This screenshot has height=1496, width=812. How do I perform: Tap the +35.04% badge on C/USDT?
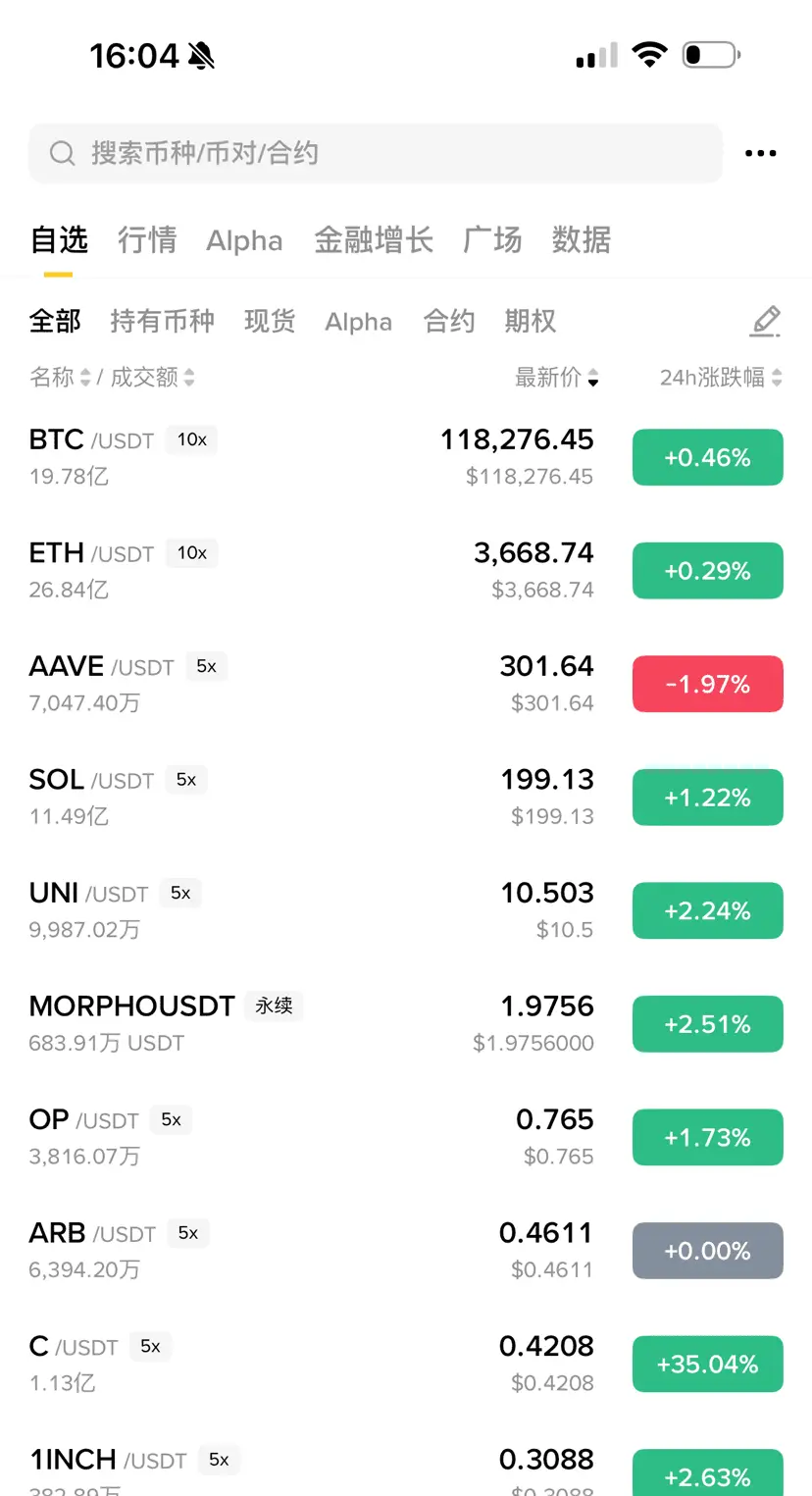(x=708, y=1365)
